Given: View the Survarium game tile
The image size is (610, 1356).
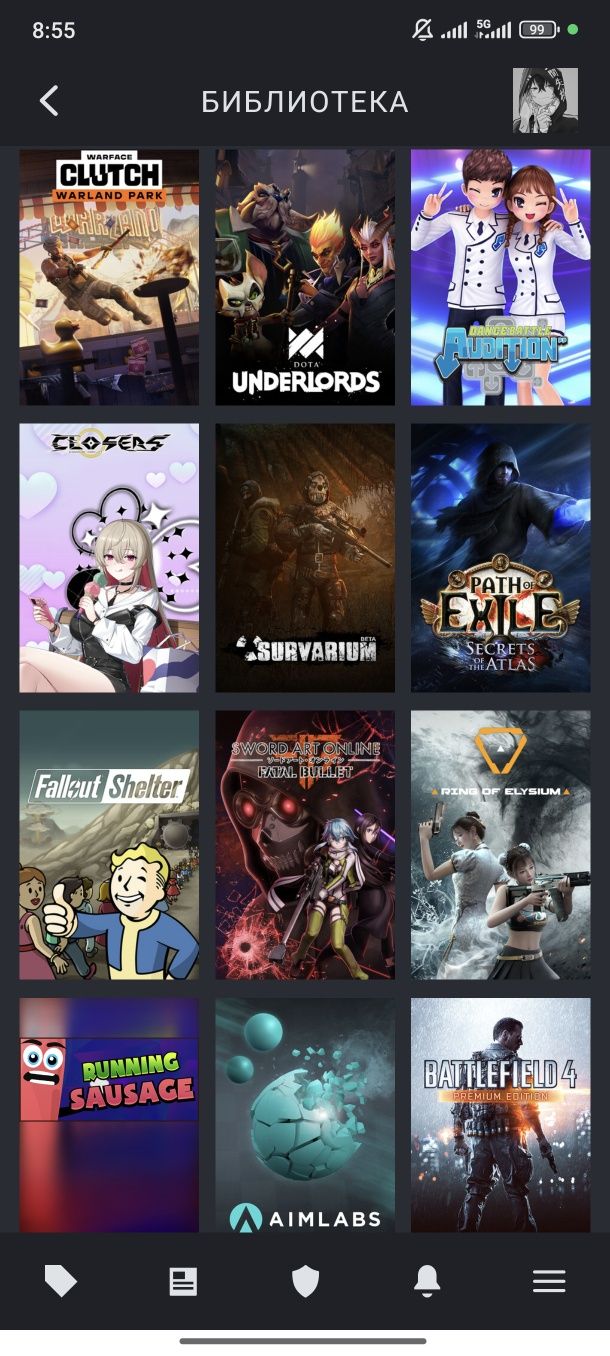Looking at the screenshot, I should tap(305, 557).
